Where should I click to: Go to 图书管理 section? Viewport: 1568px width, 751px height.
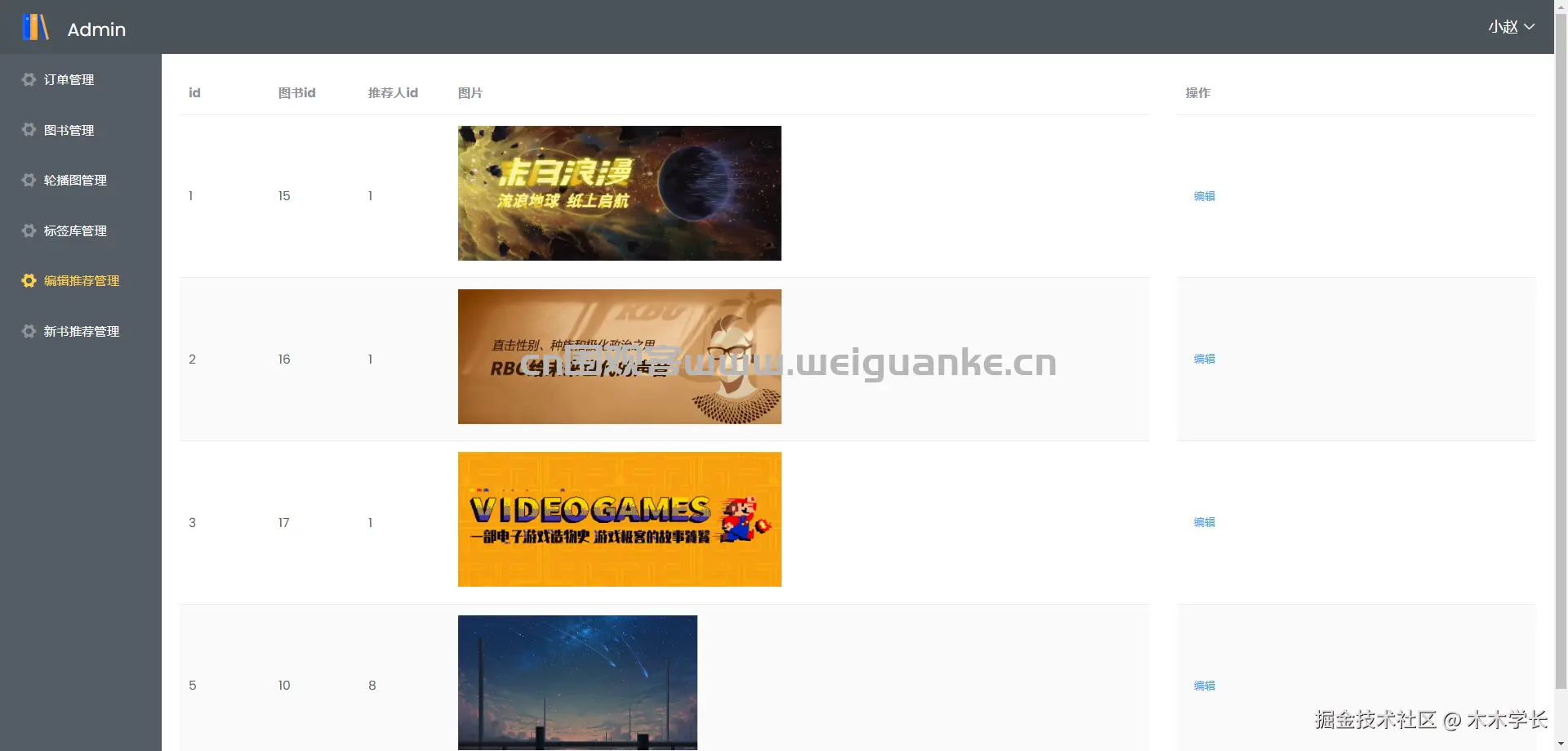[x=69, y=131]
